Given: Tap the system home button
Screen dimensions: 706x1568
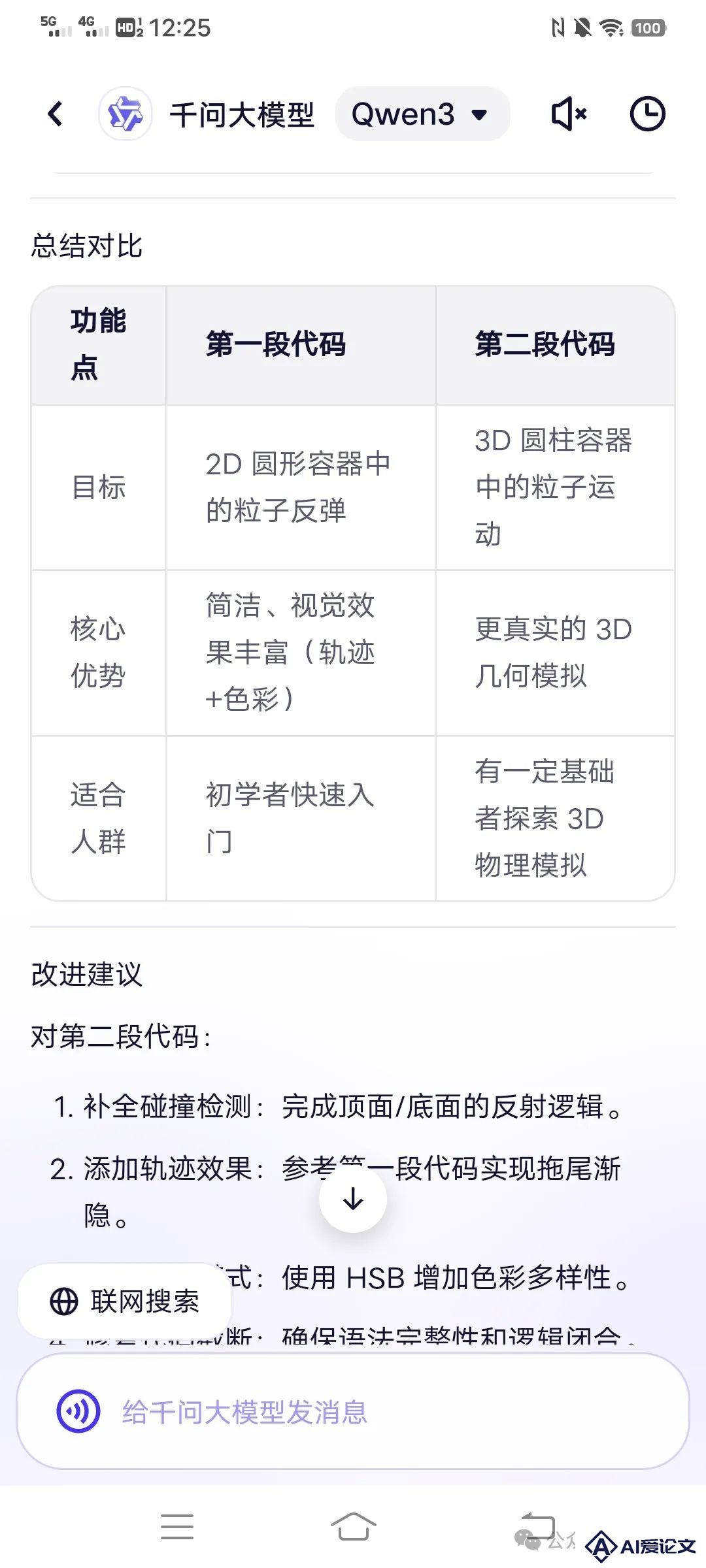Looking at the screenshot, I should (x=353, y=1527).
